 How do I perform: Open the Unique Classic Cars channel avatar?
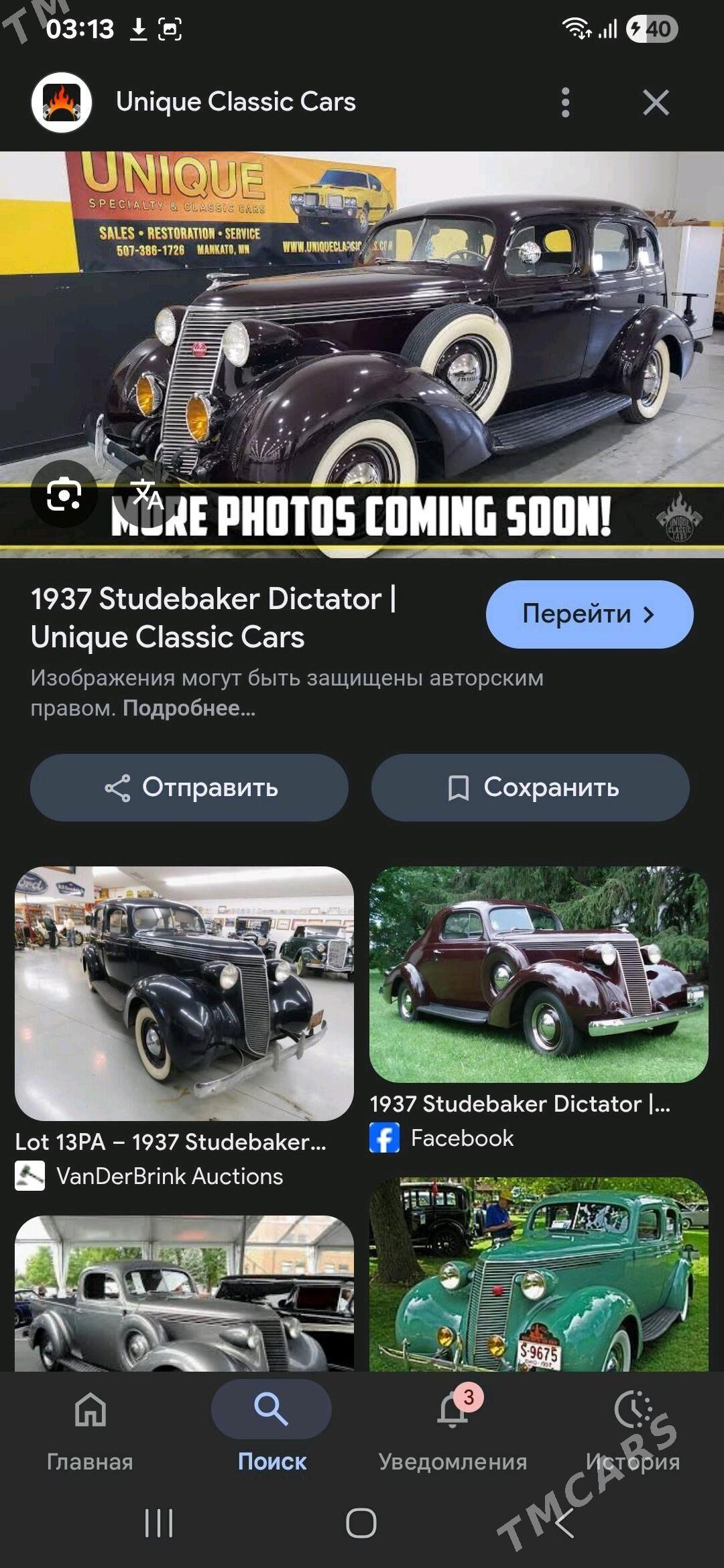pos(61,102)
